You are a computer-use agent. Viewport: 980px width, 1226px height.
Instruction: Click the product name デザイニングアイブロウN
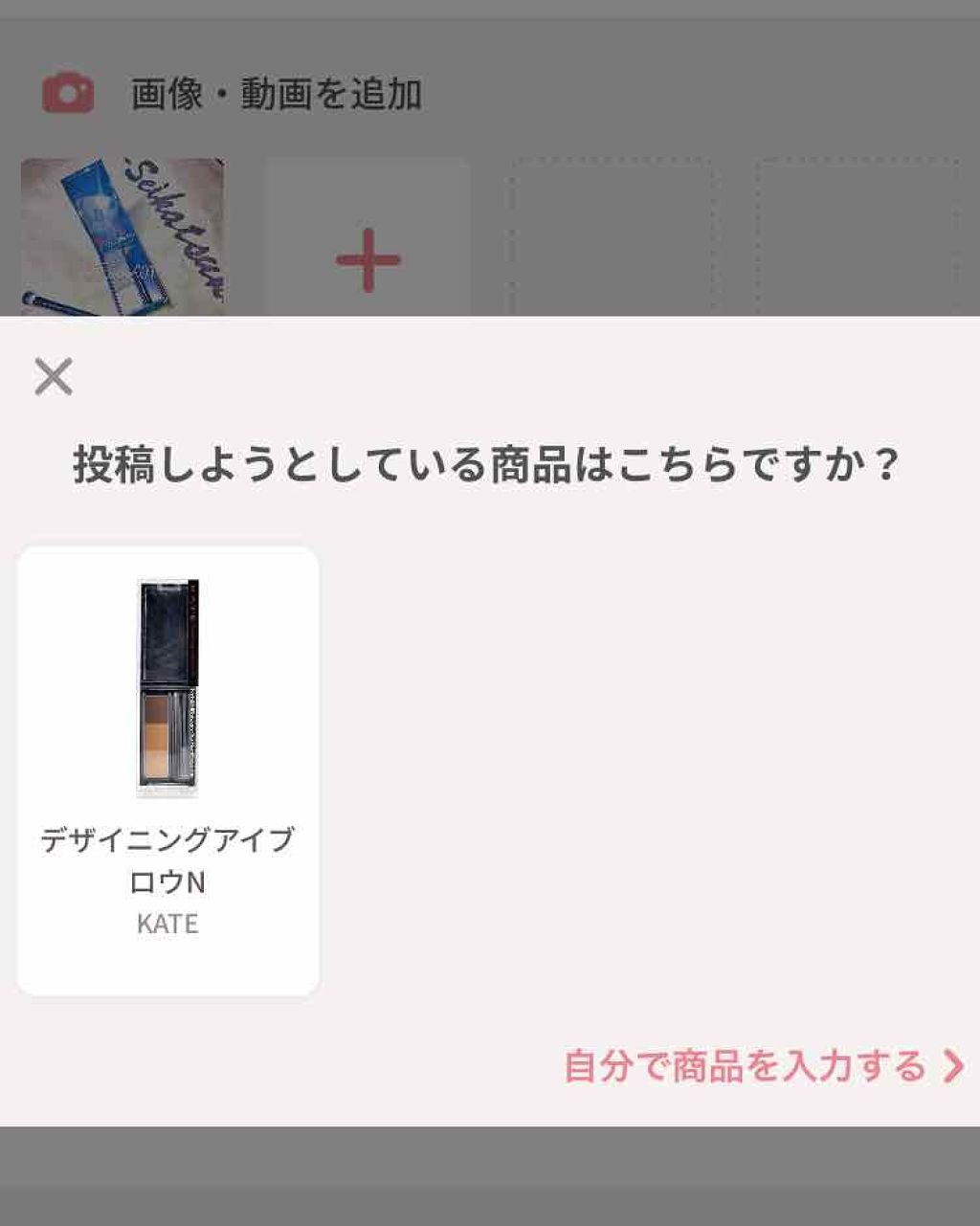point(167,861)
